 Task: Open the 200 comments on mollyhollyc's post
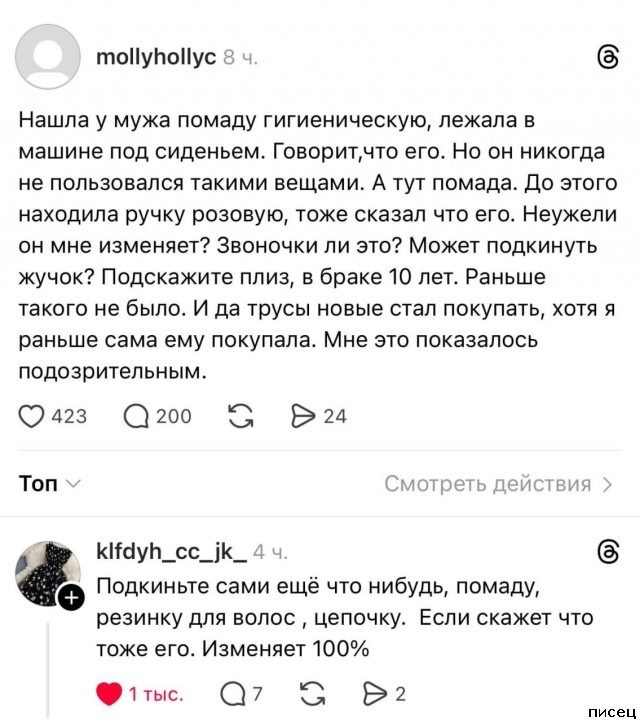(x=136, y=416)
